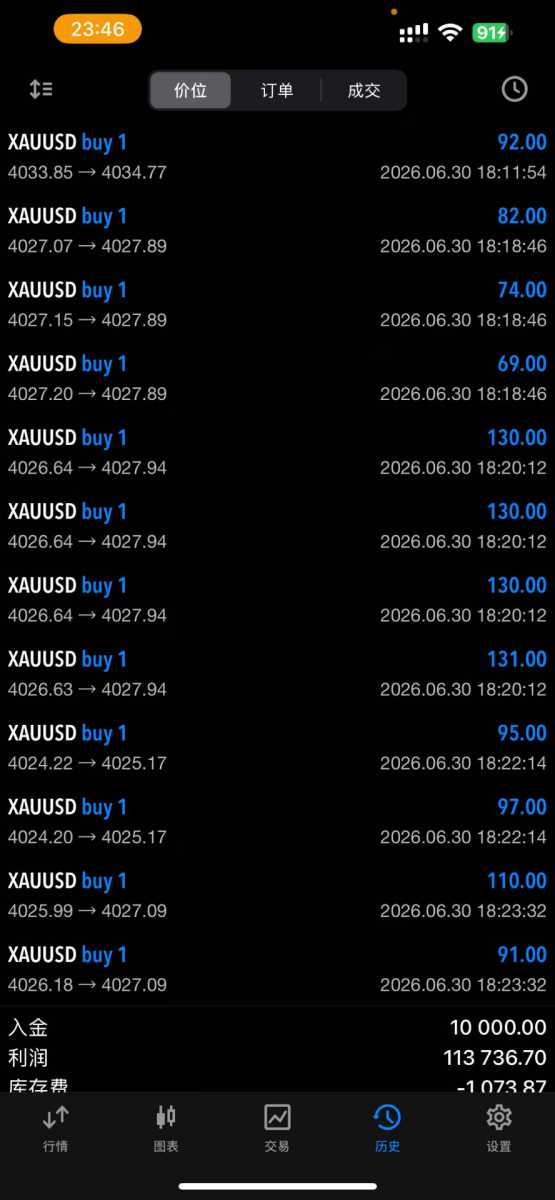Open the XAUUSD trade with profit 91.00
This screenshot has width=555, height=1200.
point(277,970)
